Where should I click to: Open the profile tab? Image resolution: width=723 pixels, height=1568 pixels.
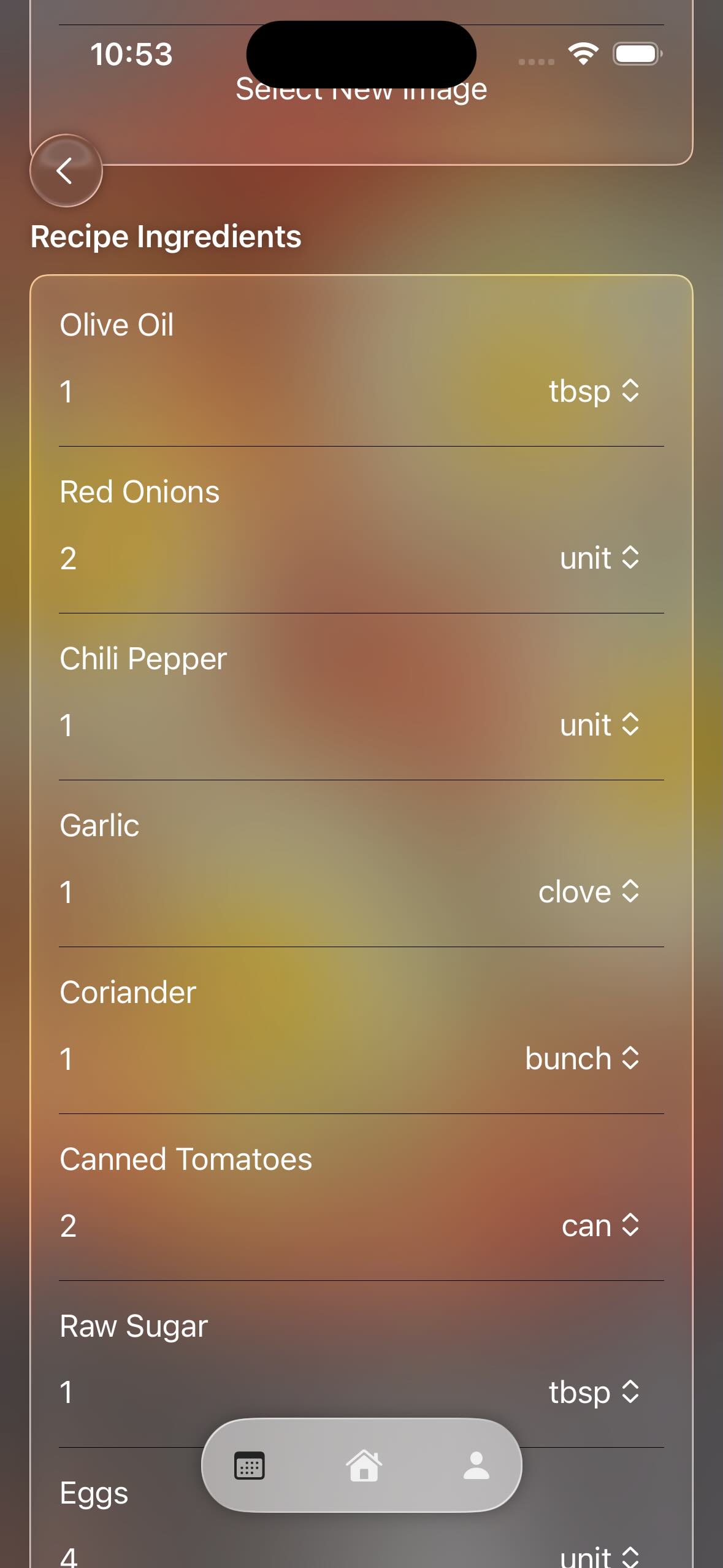(x=476, y=1466)
